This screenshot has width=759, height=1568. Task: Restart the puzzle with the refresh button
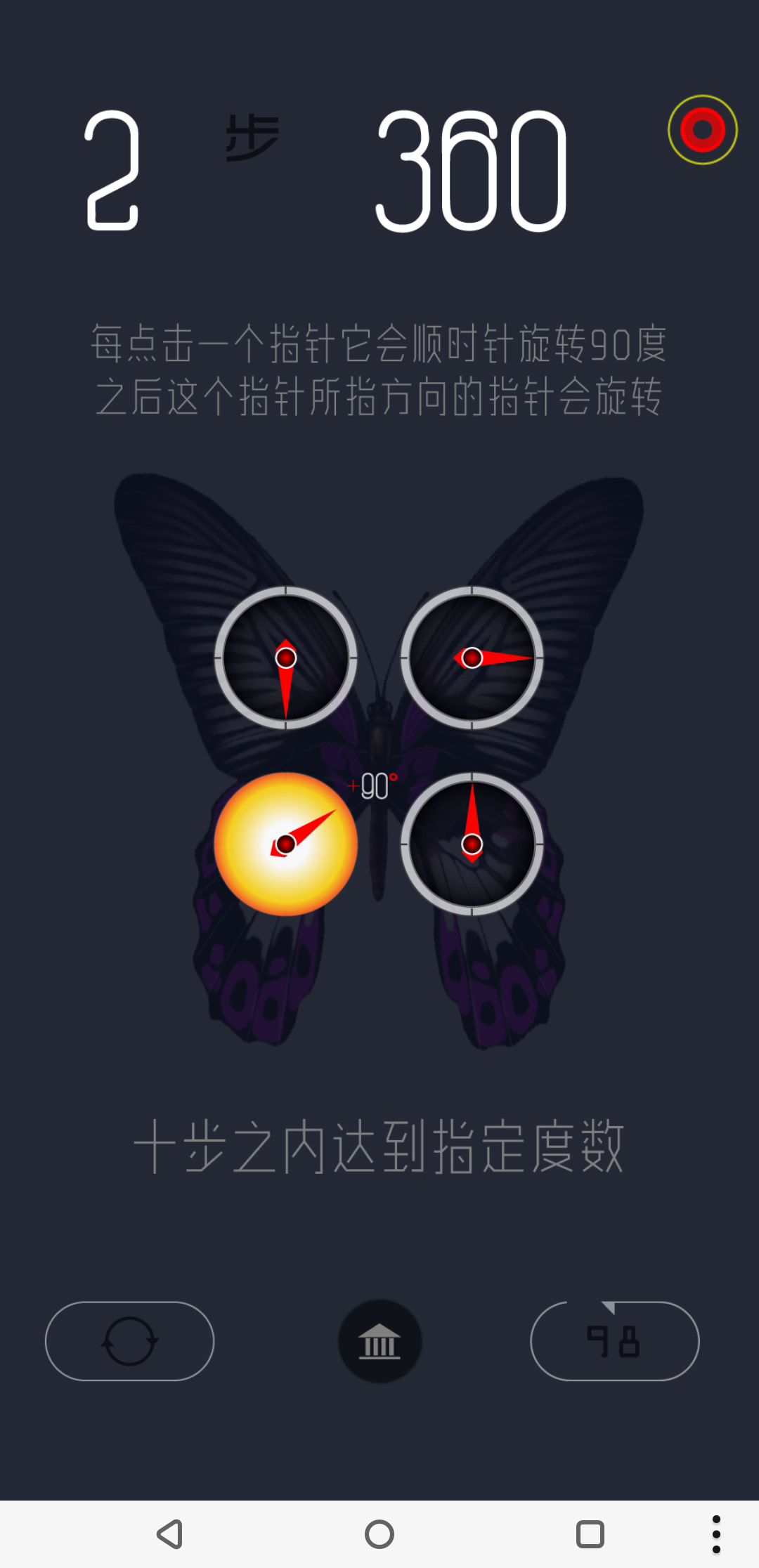coord(130,1341)
